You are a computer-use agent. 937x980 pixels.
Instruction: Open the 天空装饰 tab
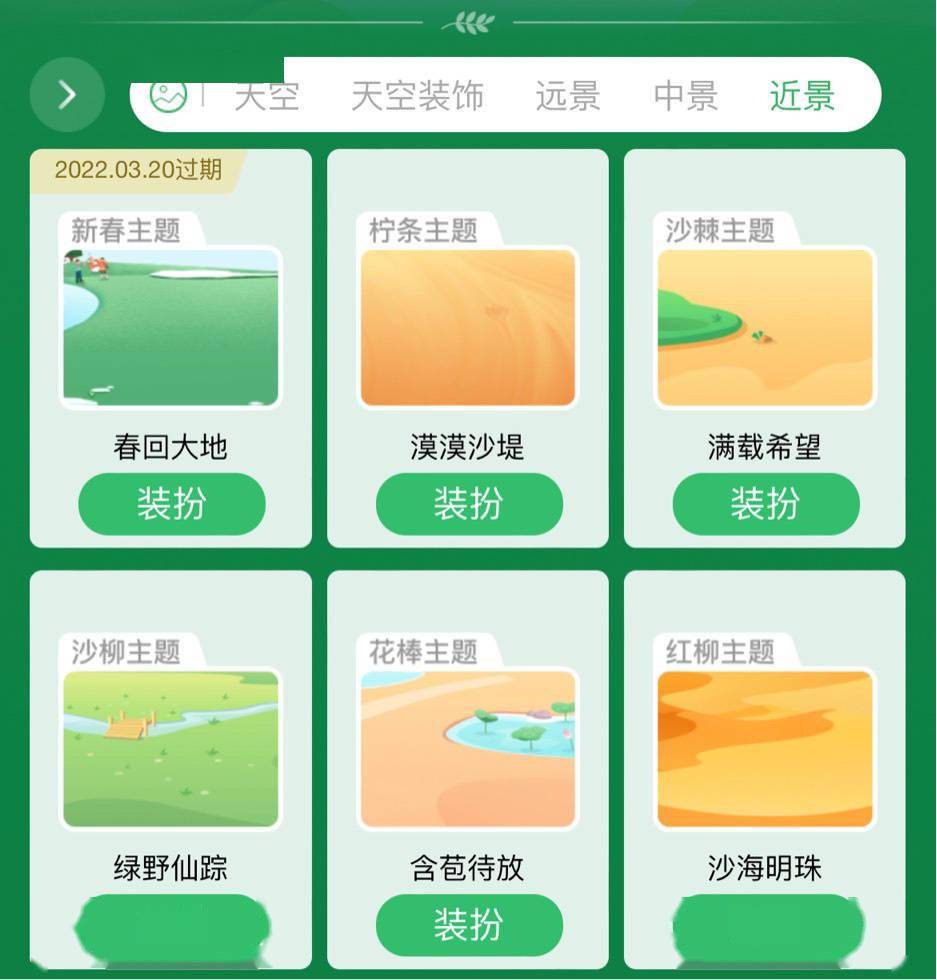pos(417,97)
